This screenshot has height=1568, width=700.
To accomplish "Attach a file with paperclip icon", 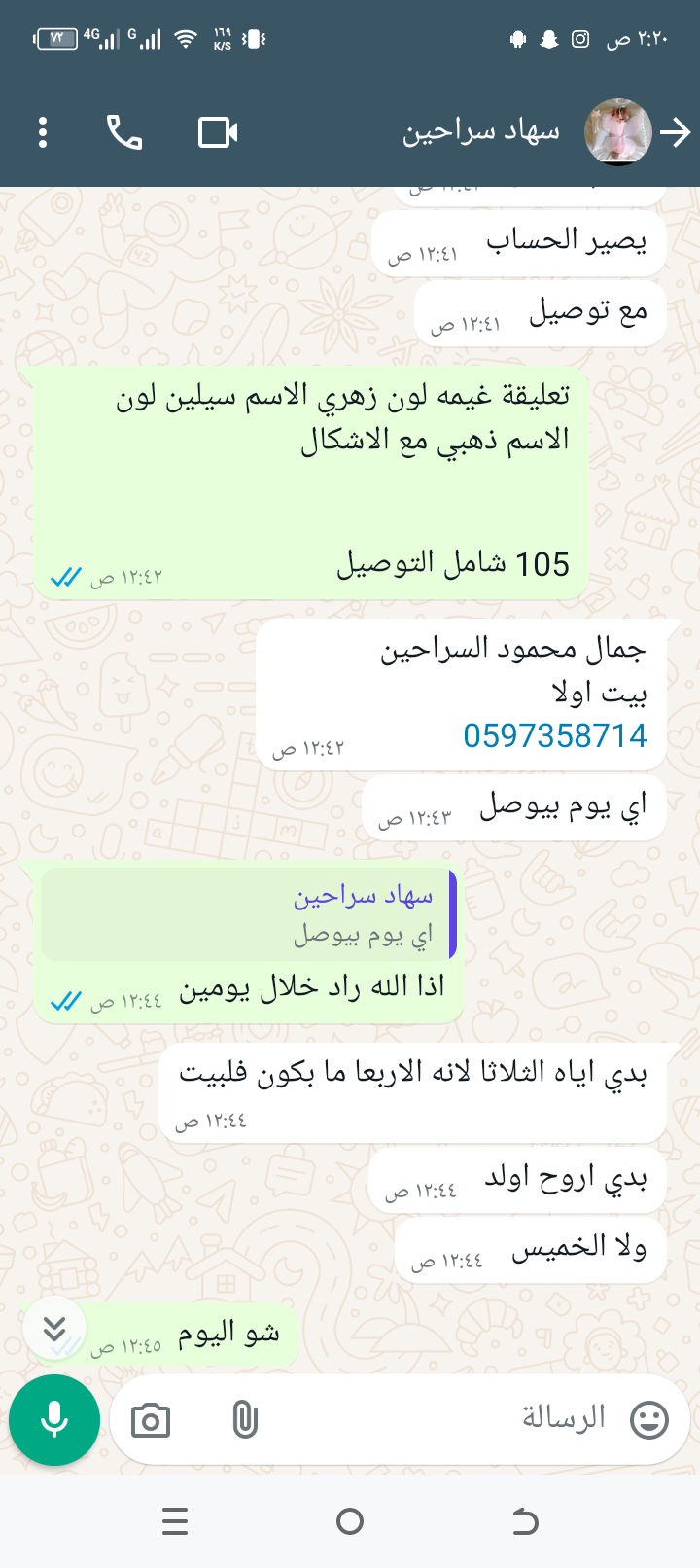I will tap(245, 1421).
